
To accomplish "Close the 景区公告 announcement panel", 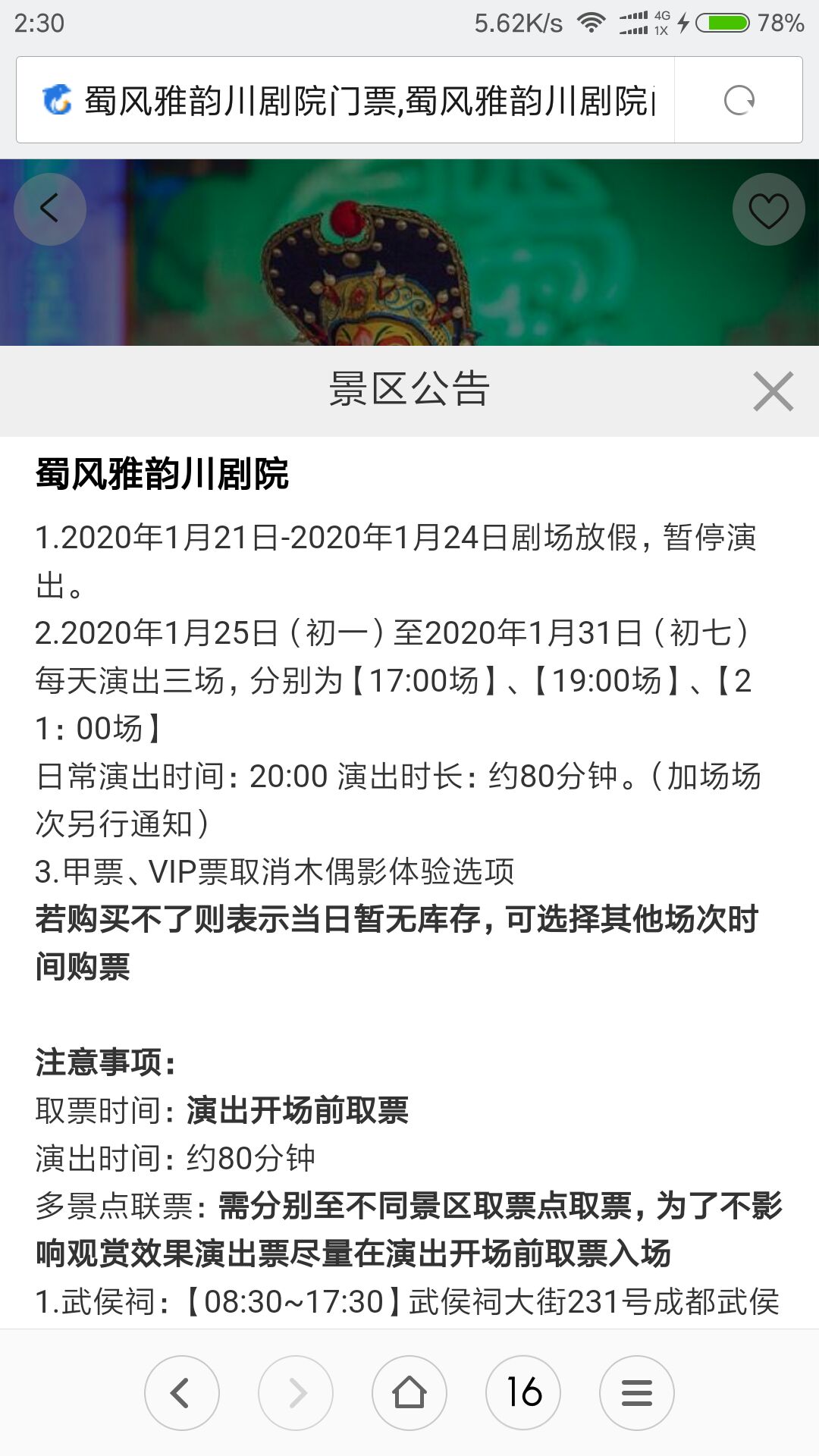I will point(773,391).
